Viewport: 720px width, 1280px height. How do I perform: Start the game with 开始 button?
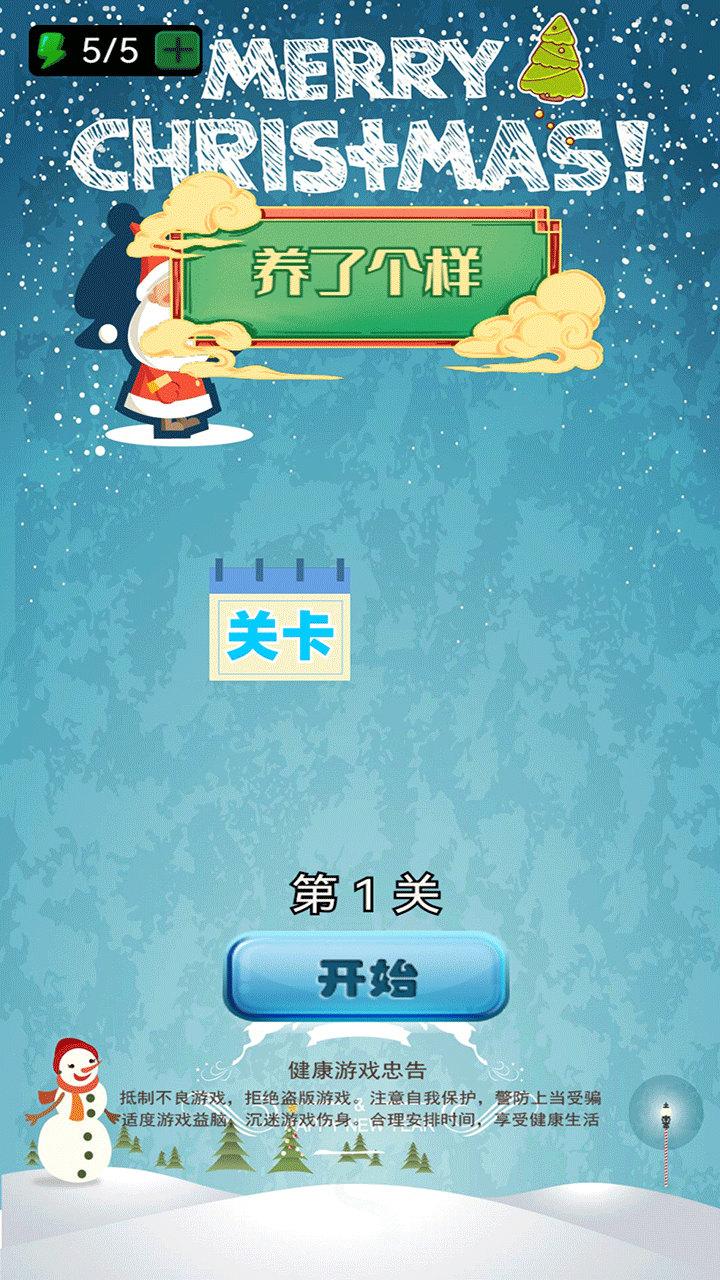coord(366,977)
